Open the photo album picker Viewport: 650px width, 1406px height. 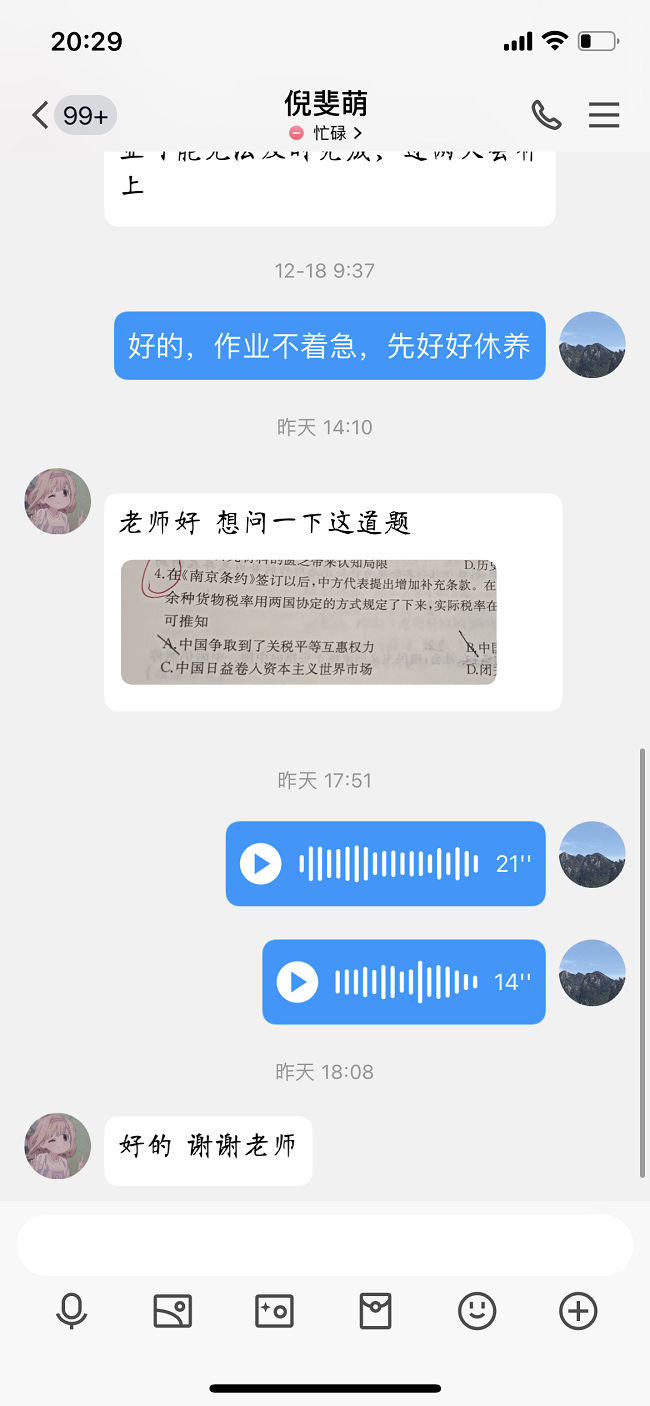172,1310
